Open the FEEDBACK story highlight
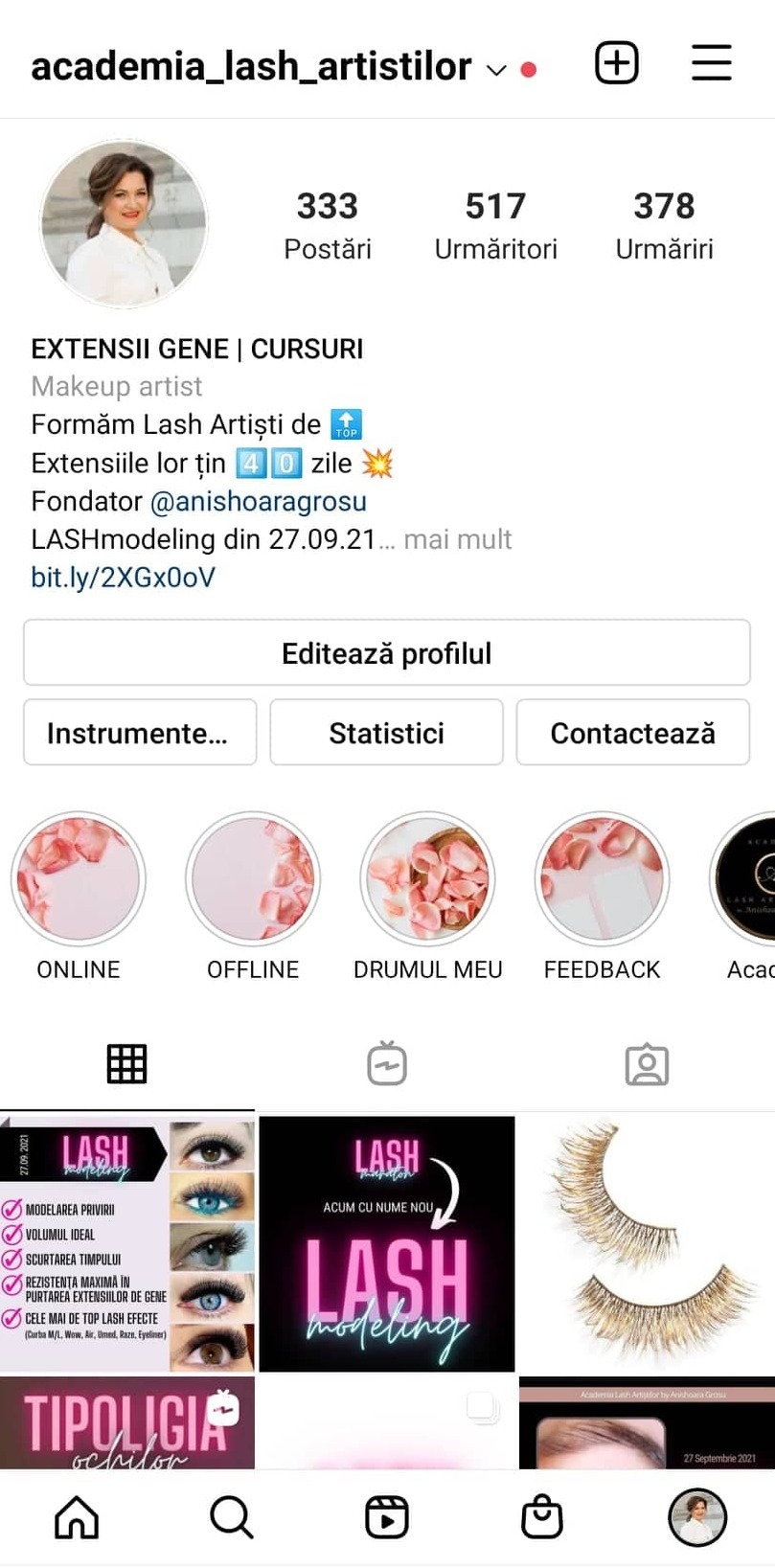The image size is (775, 1568). pos(602,879)
